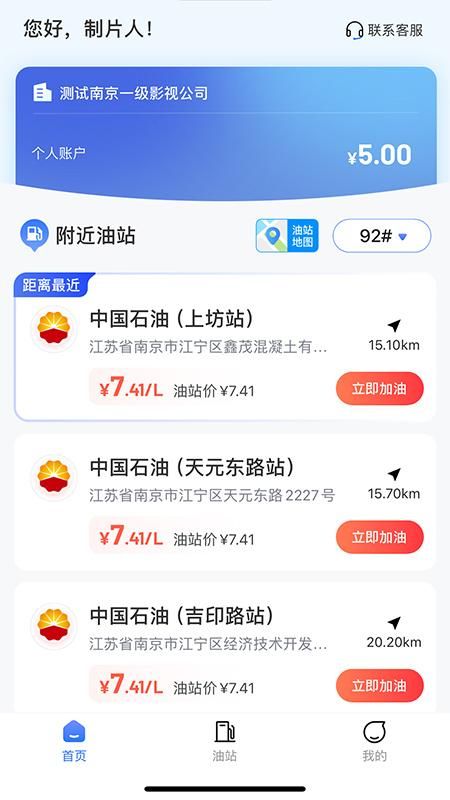Open the 中国石油 (天元东路站) station card
This screenshot has width=450, height=800.
tap(225, 502)
